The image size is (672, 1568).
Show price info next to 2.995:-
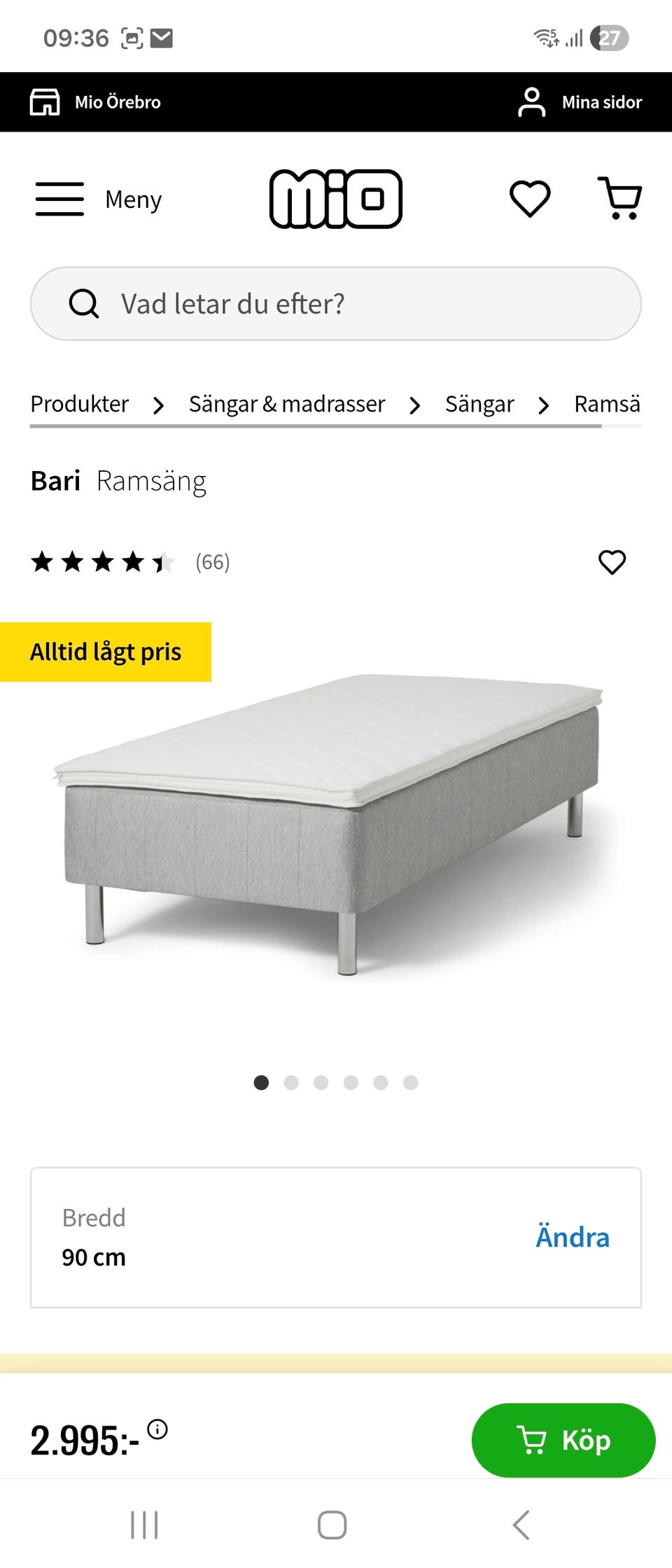(x=157, y=1429)
